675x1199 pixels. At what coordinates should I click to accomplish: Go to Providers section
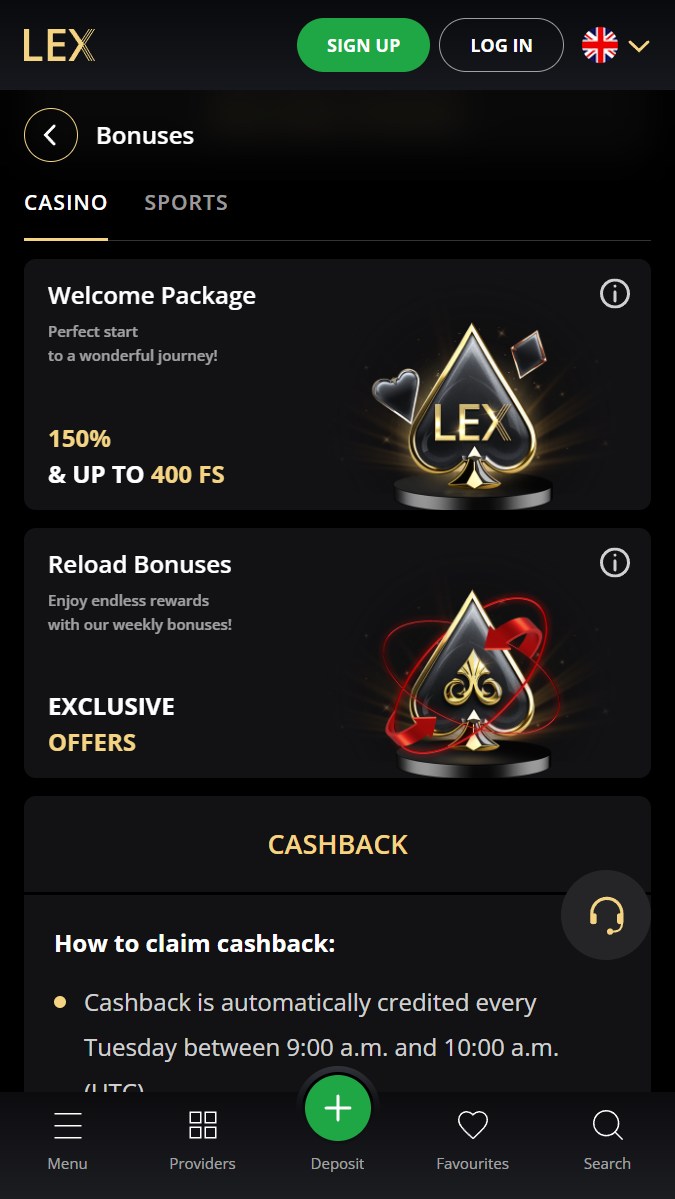pyautogui.click(x=202, y=1139)
